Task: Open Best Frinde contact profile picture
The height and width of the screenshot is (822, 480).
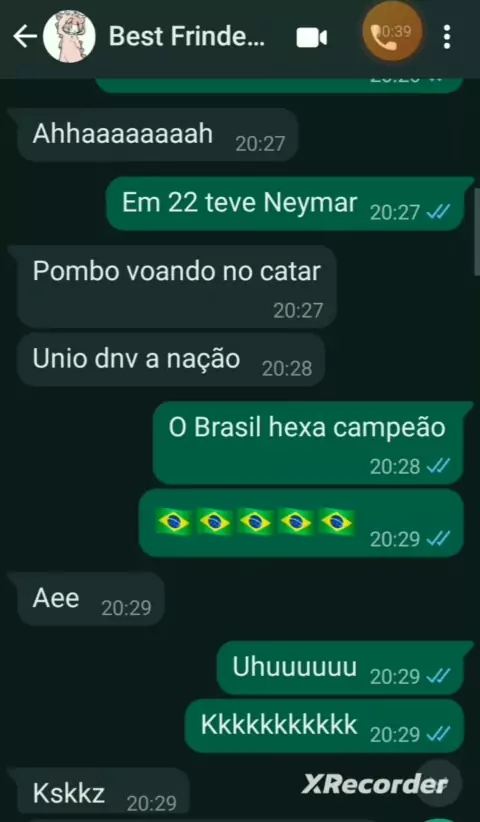Action: click(x=69, y=37)
